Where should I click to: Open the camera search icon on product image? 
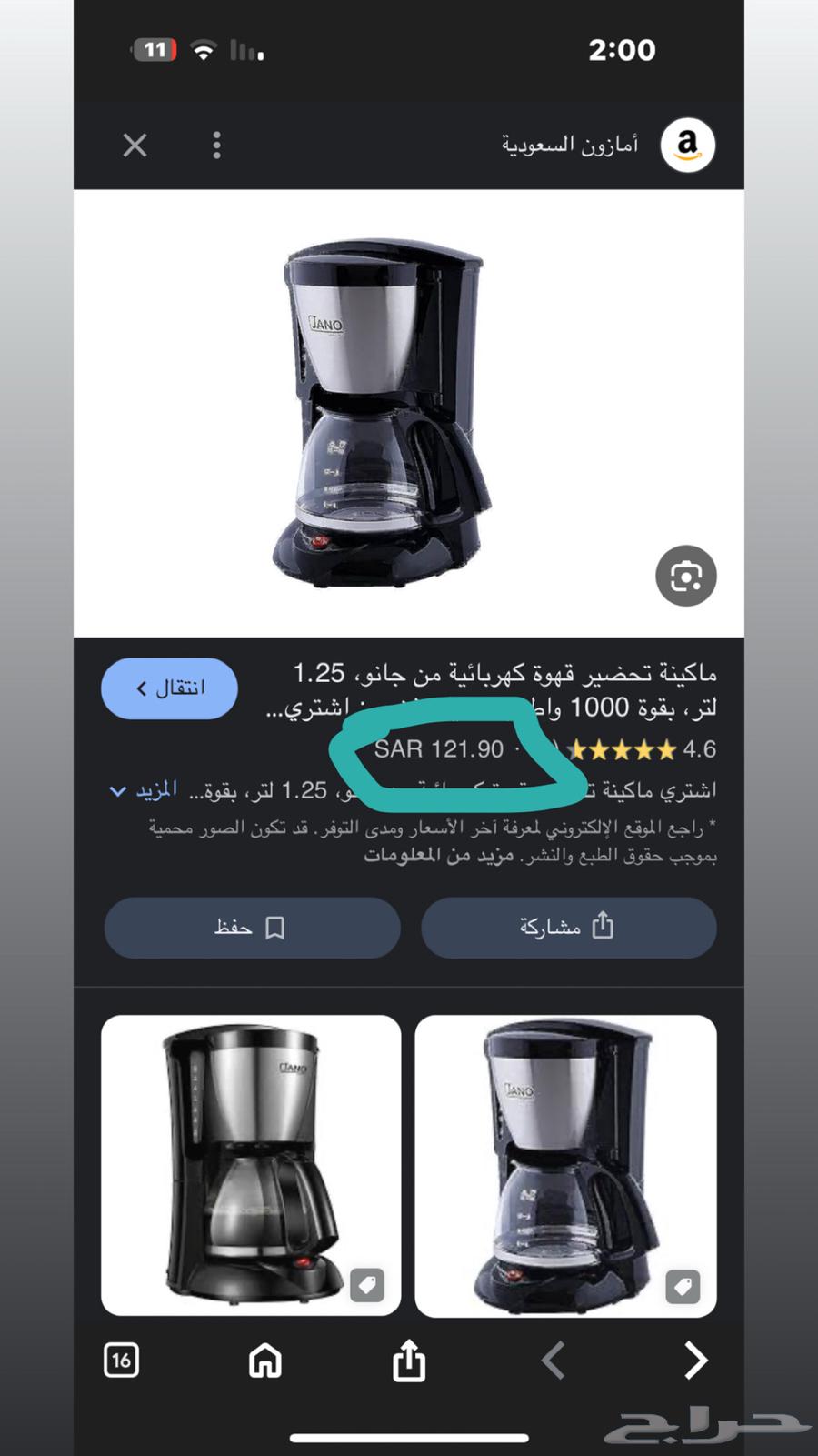click(x=686, y=576)
